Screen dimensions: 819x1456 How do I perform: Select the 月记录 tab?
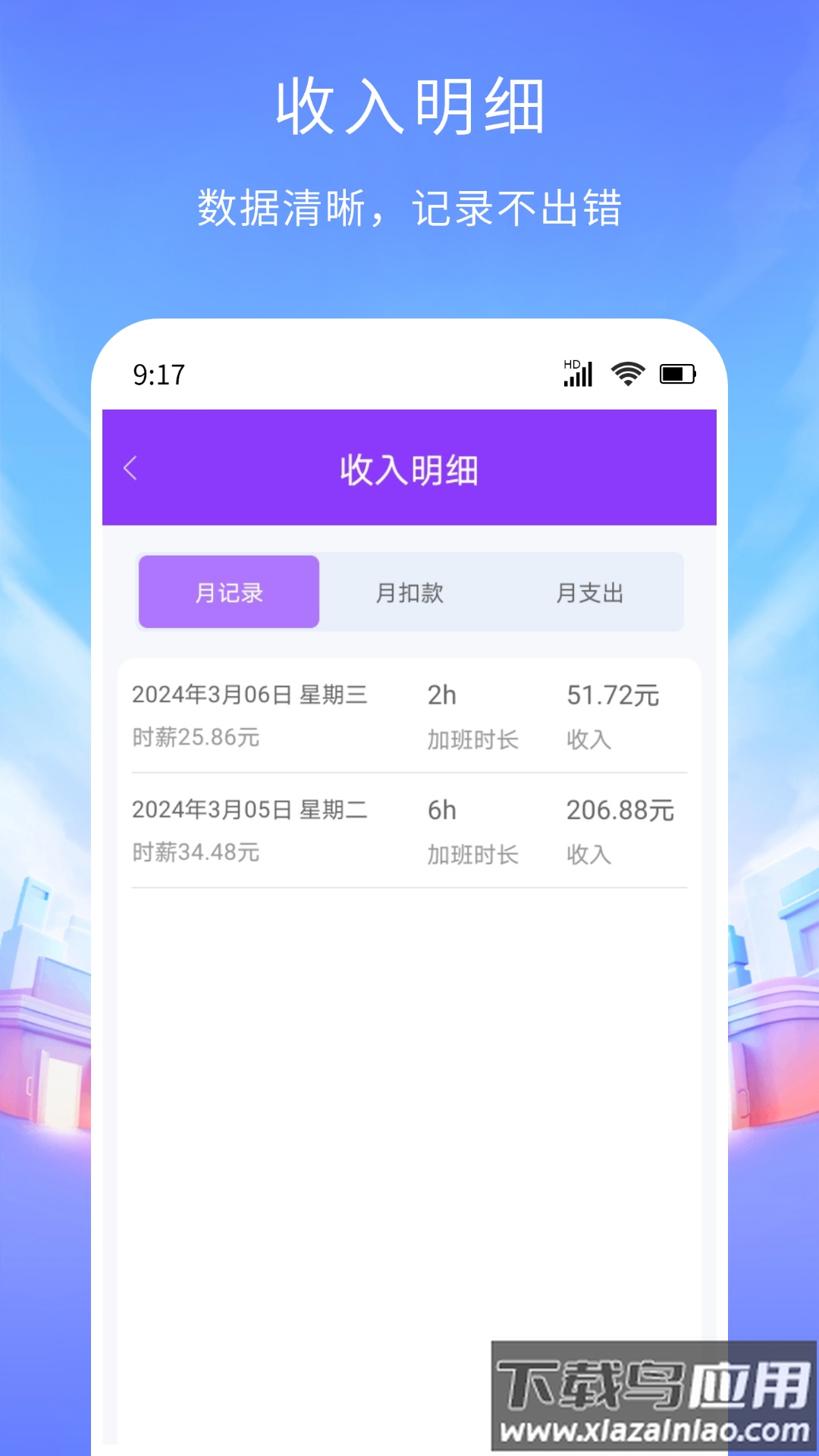pos(228,592)
